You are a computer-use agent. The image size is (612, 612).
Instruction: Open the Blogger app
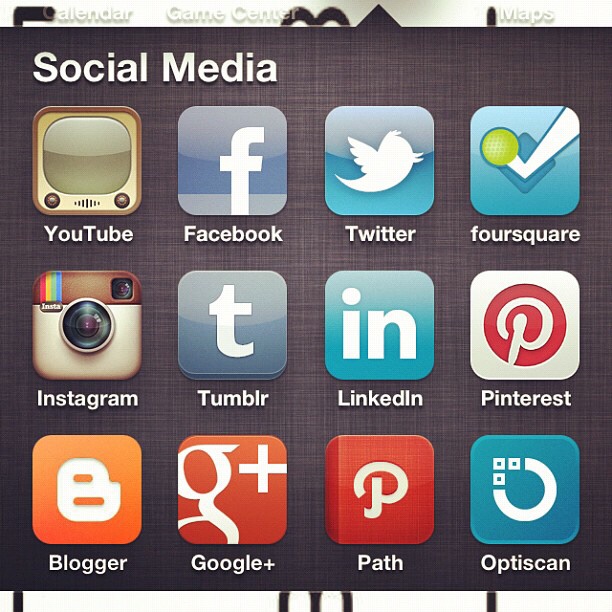pyautogui.click(x=87, y=490)
